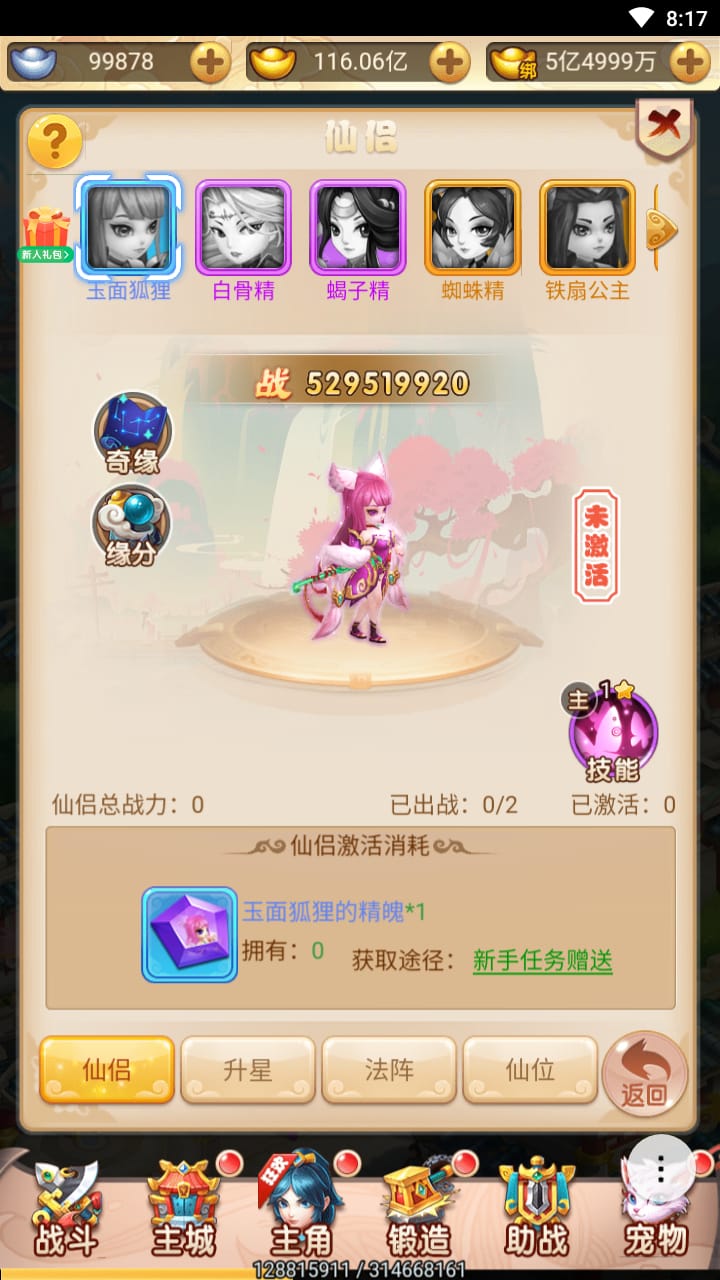Select the 蝎子精 companion portrait

[x=358, y=228]
